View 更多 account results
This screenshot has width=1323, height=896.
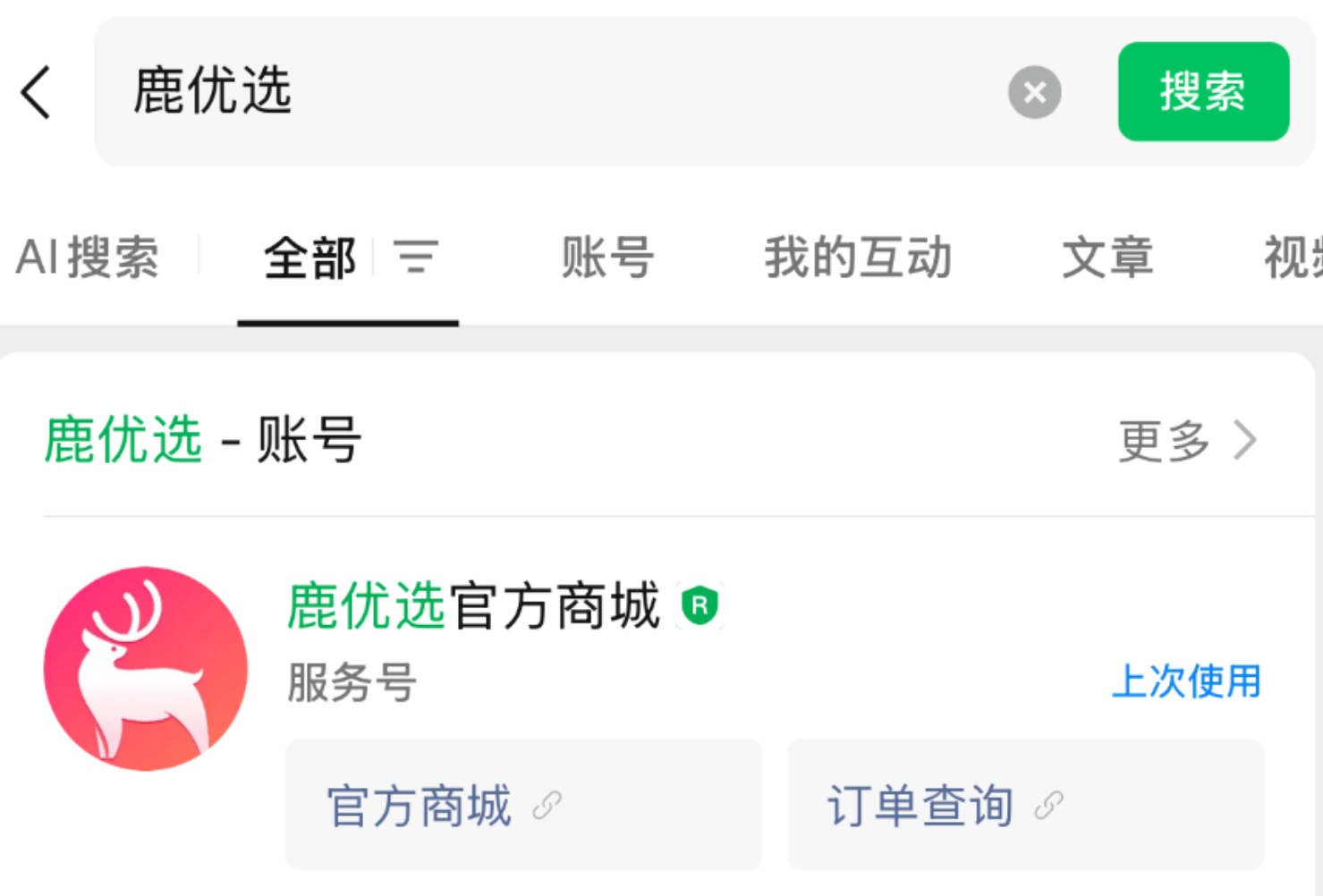pyautogui.click(x=1186, y=441)
